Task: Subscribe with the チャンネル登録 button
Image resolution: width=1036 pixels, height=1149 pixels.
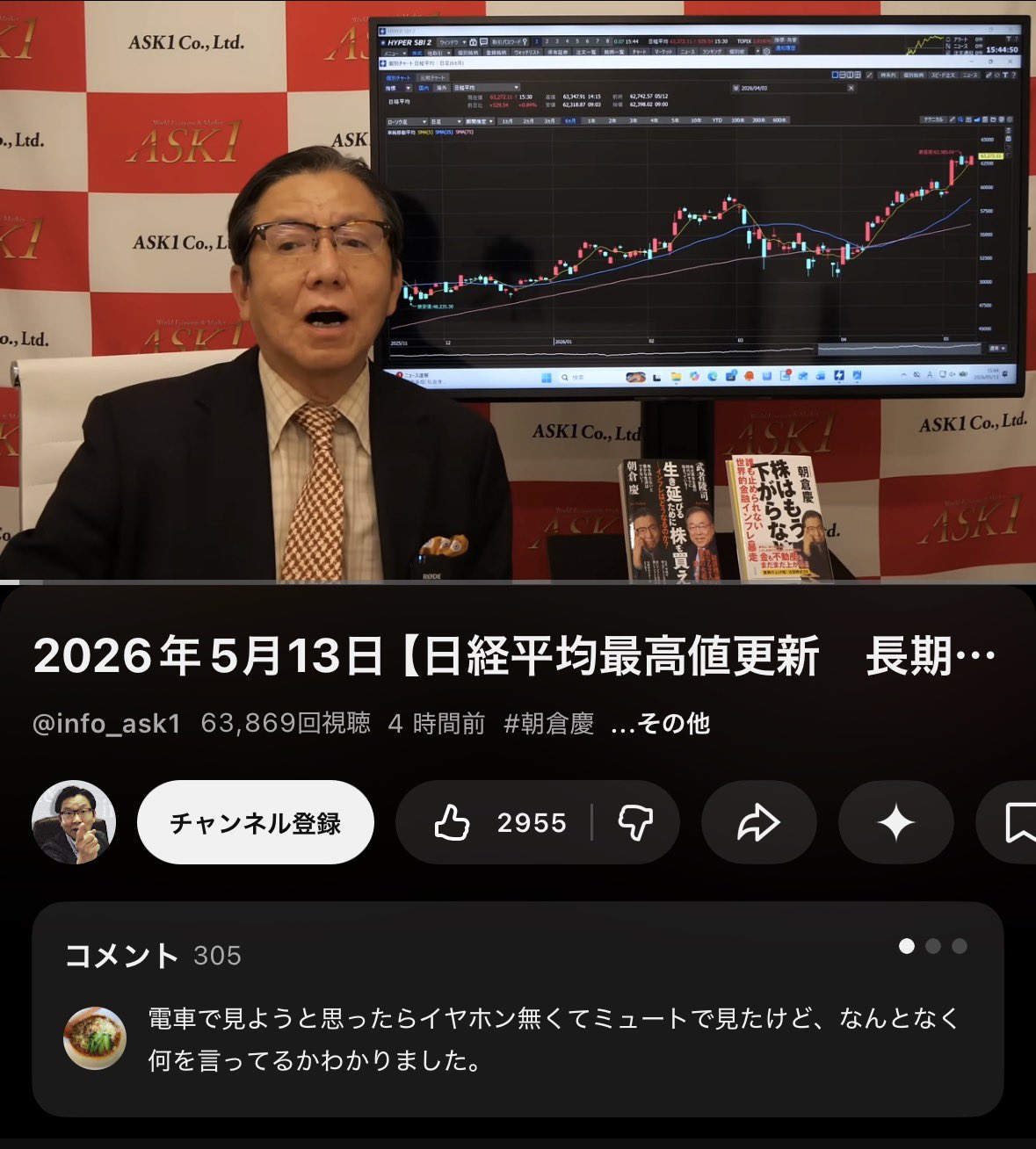Action: (x=256, y=823)
